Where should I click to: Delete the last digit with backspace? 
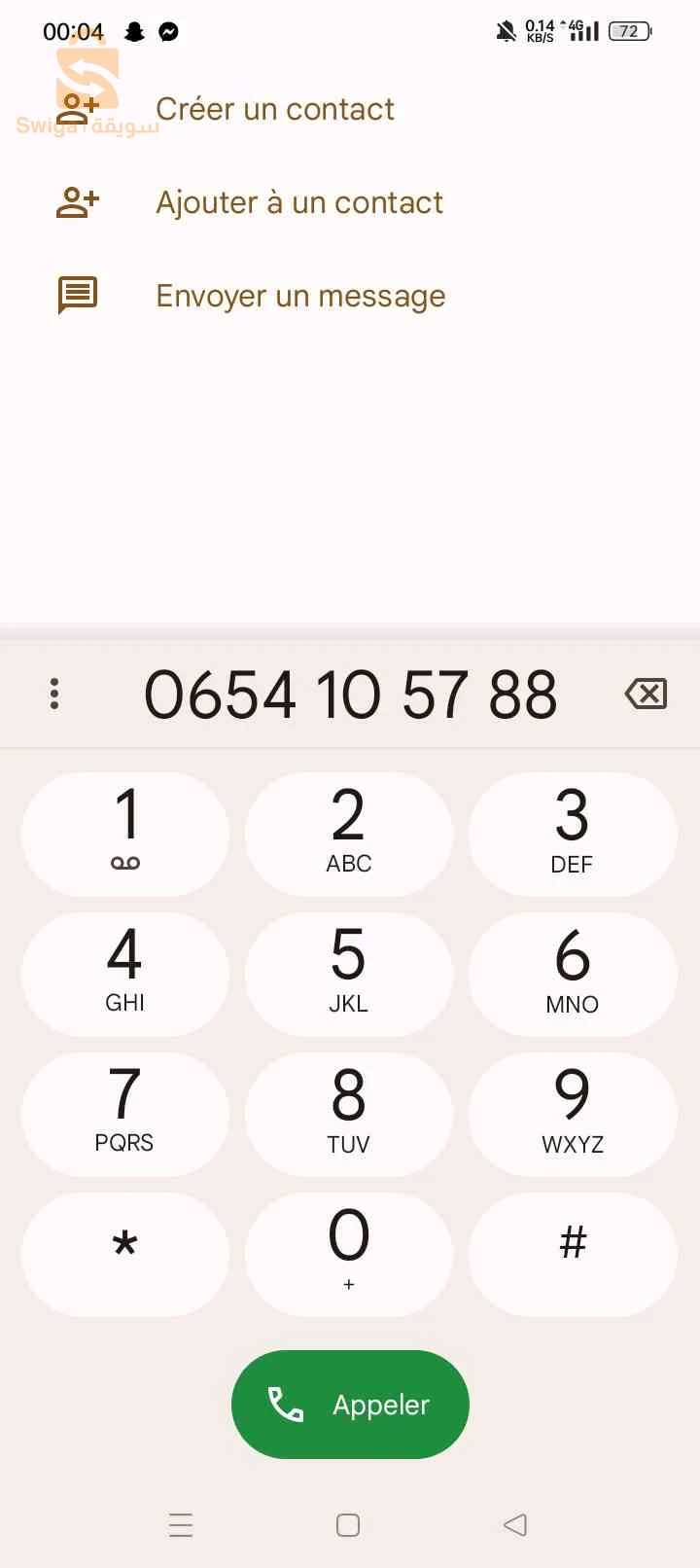pos(646,694)
